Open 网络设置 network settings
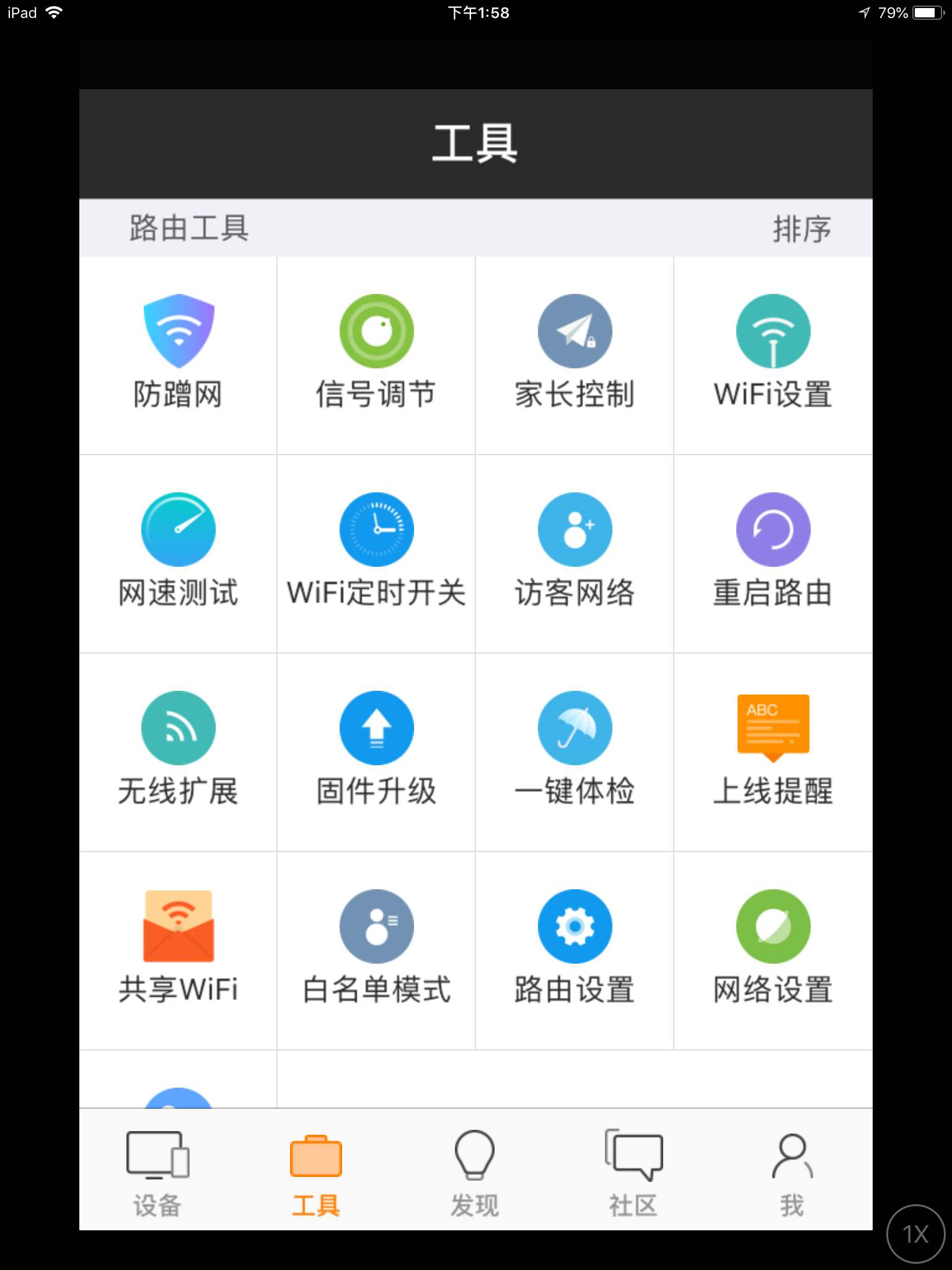952x1270 pixels. tap(773, 949)
